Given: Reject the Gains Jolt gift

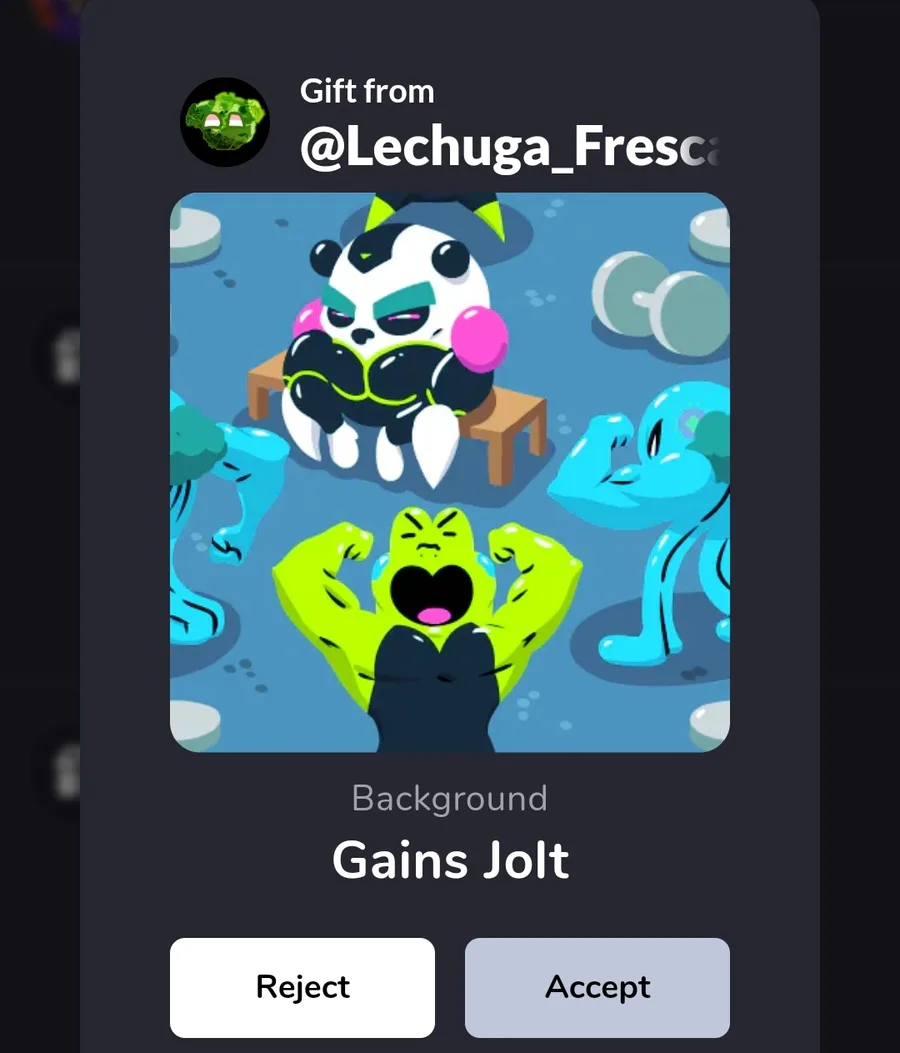Looking at the screenshot, I should click(x=302, y=987).
